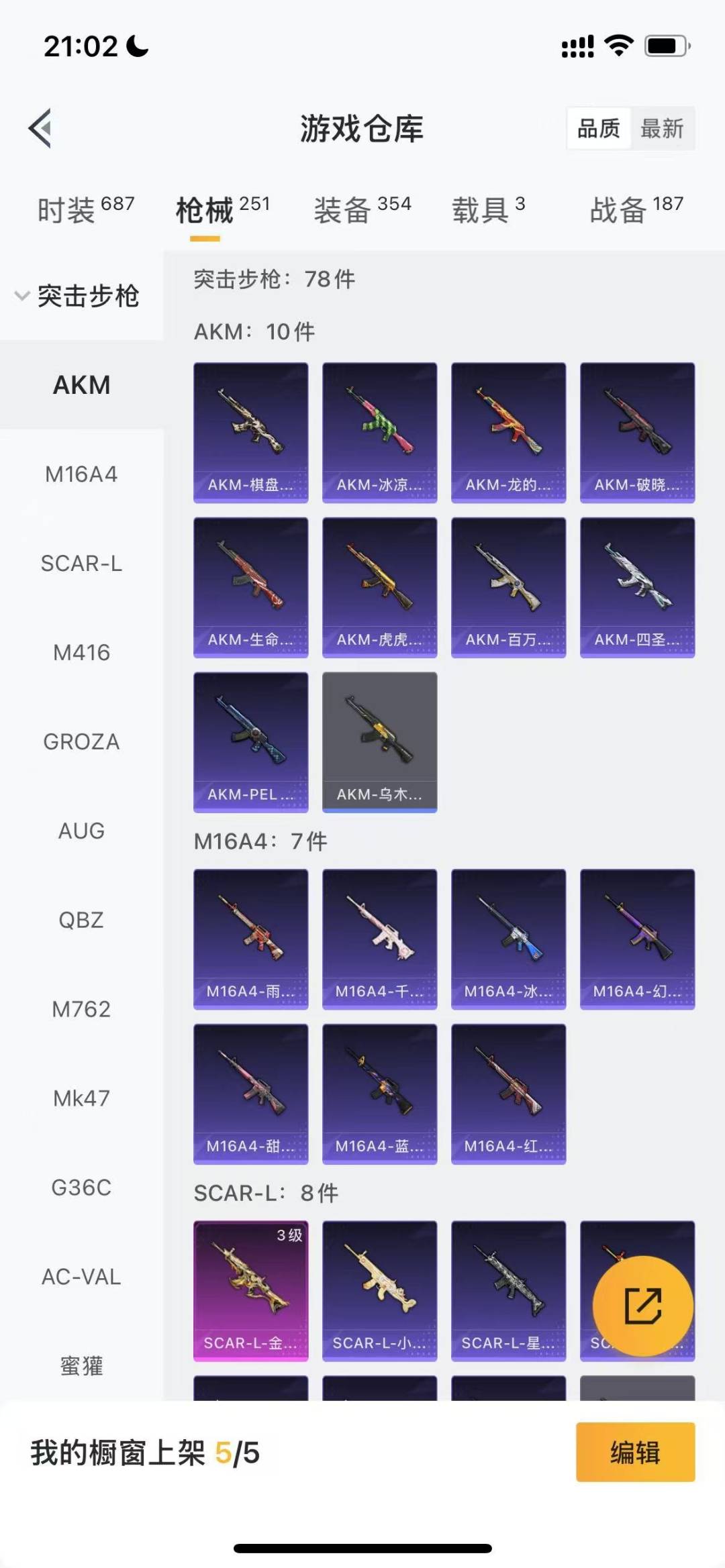
Task: Jump to M416 weapons
Action: [x=81, y=653]
